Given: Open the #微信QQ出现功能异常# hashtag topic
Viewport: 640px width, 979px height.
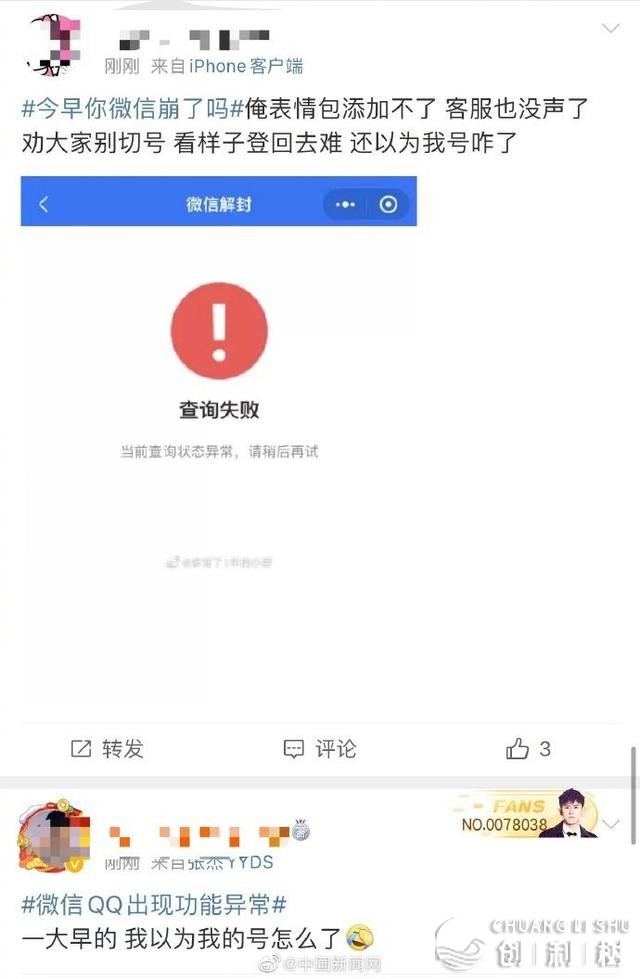Looking at the screenshot, I should tap(154, 905).
